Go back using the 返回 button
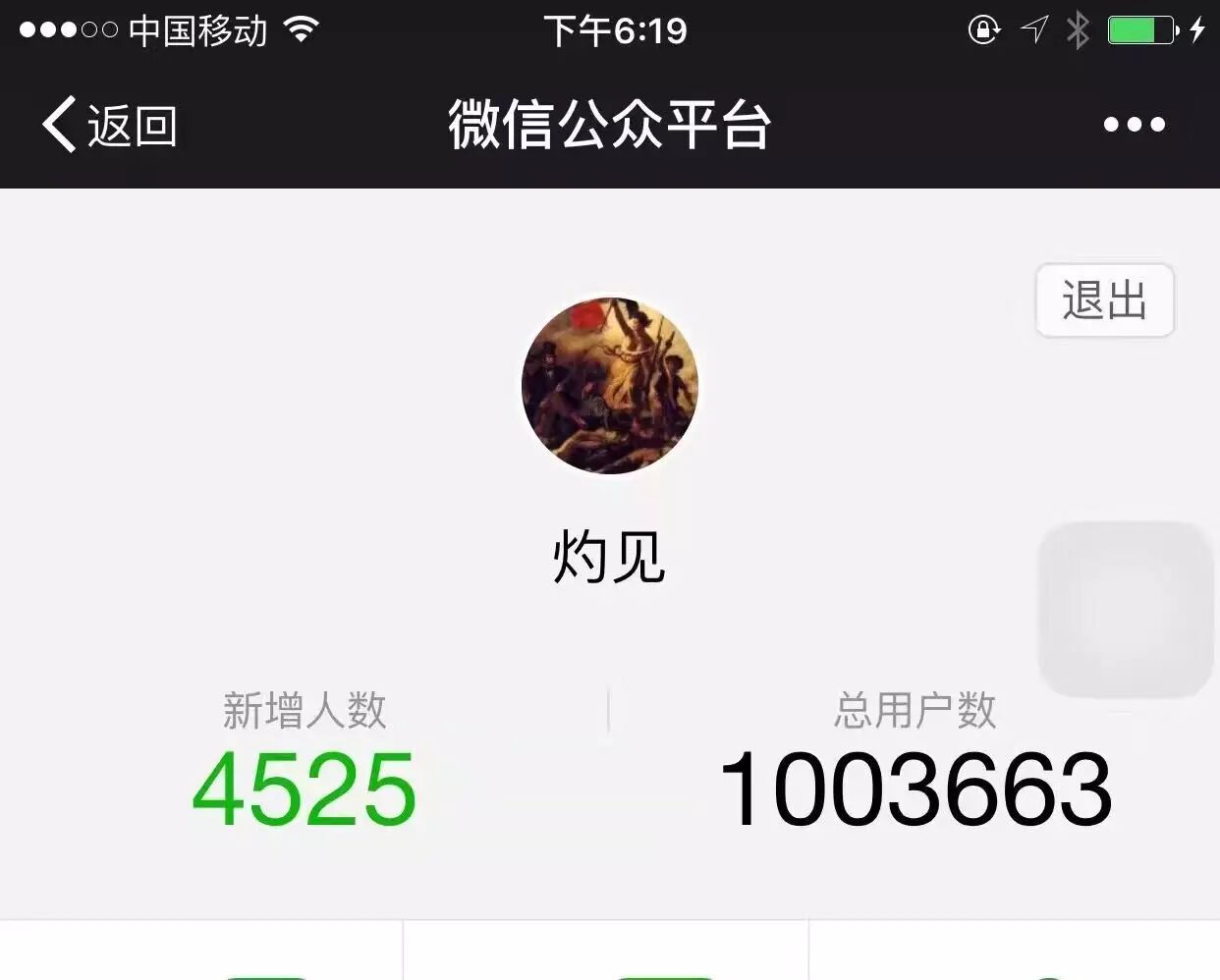Image resolution: width=1220 pixels, height=980 pixels. point(109,126)
